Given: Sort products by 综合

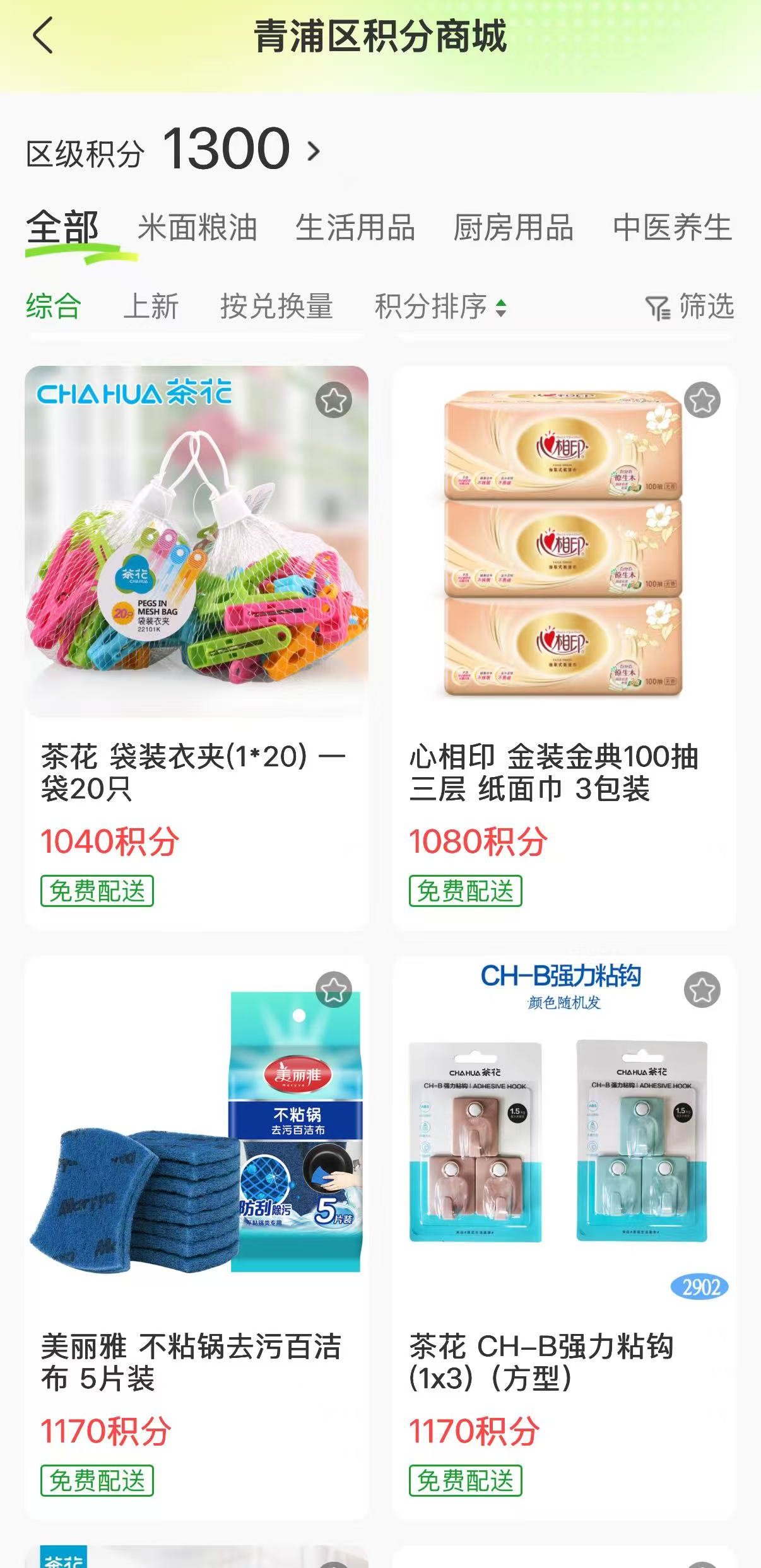Looking at the screenshot, I should tap(54, 307).
